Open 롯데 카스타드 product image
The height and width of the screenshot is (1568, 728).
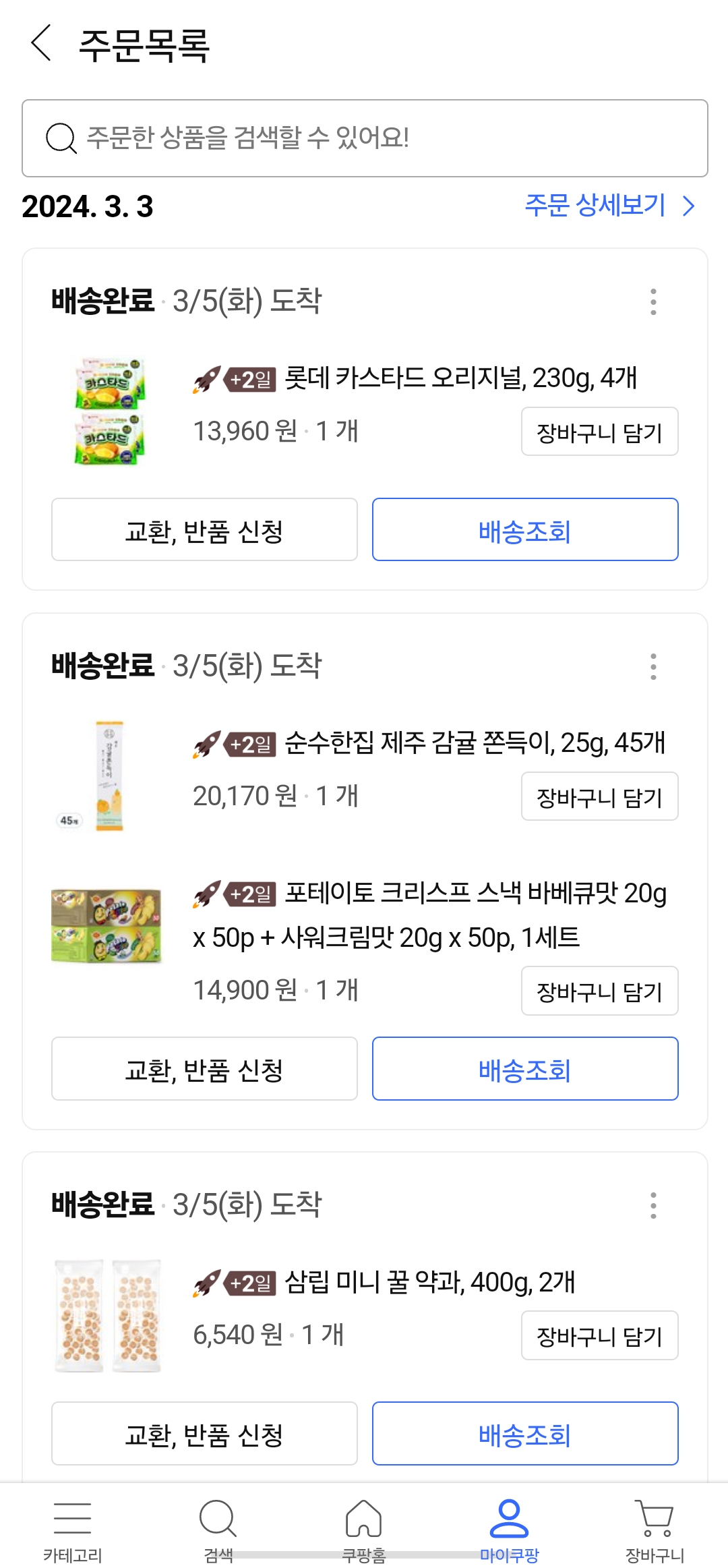coord(109,411)
